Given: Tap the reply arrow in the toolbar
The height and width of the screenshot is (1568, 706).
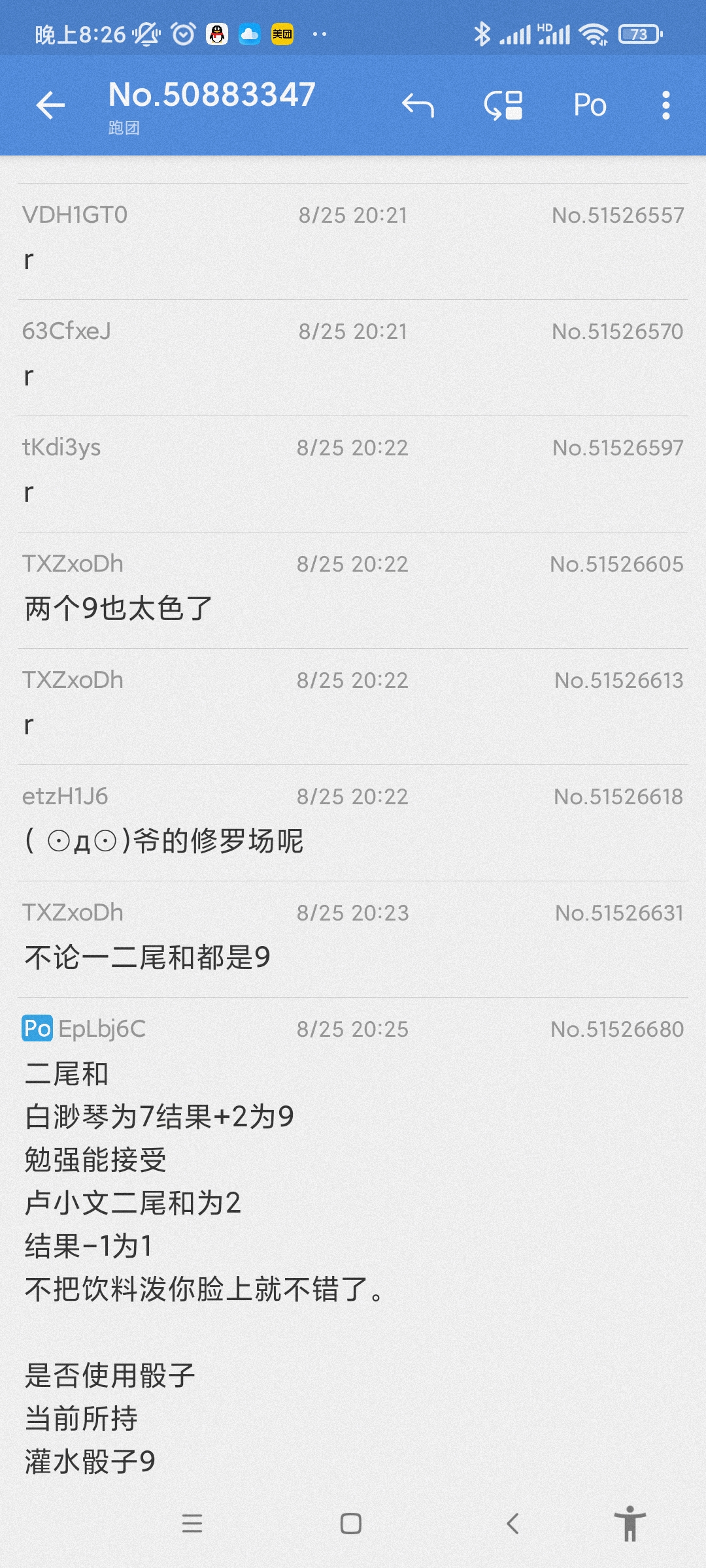Looking at the screenshot, I should (x=418, y=105).
